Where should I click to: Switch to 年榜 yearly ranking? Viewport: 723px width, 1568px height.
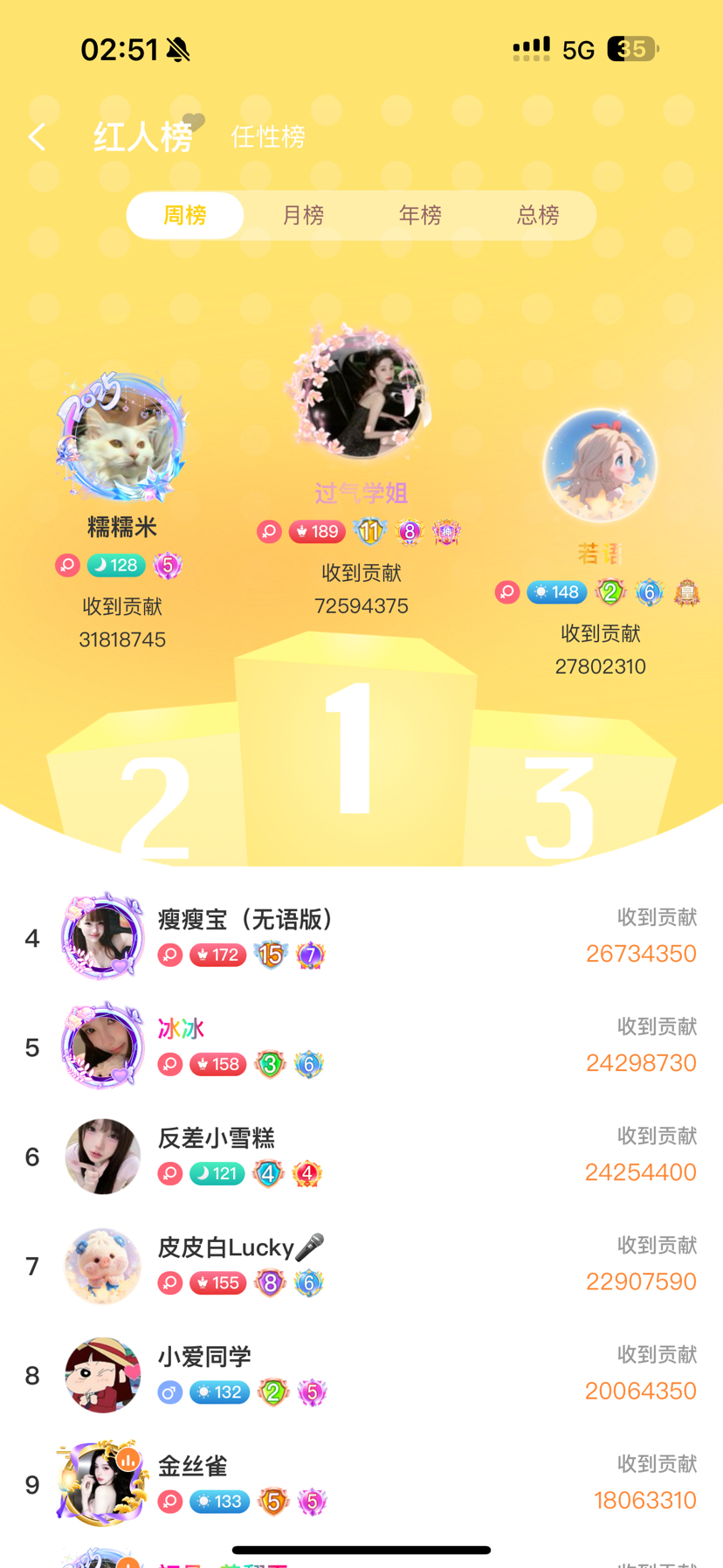coord(420,215)
